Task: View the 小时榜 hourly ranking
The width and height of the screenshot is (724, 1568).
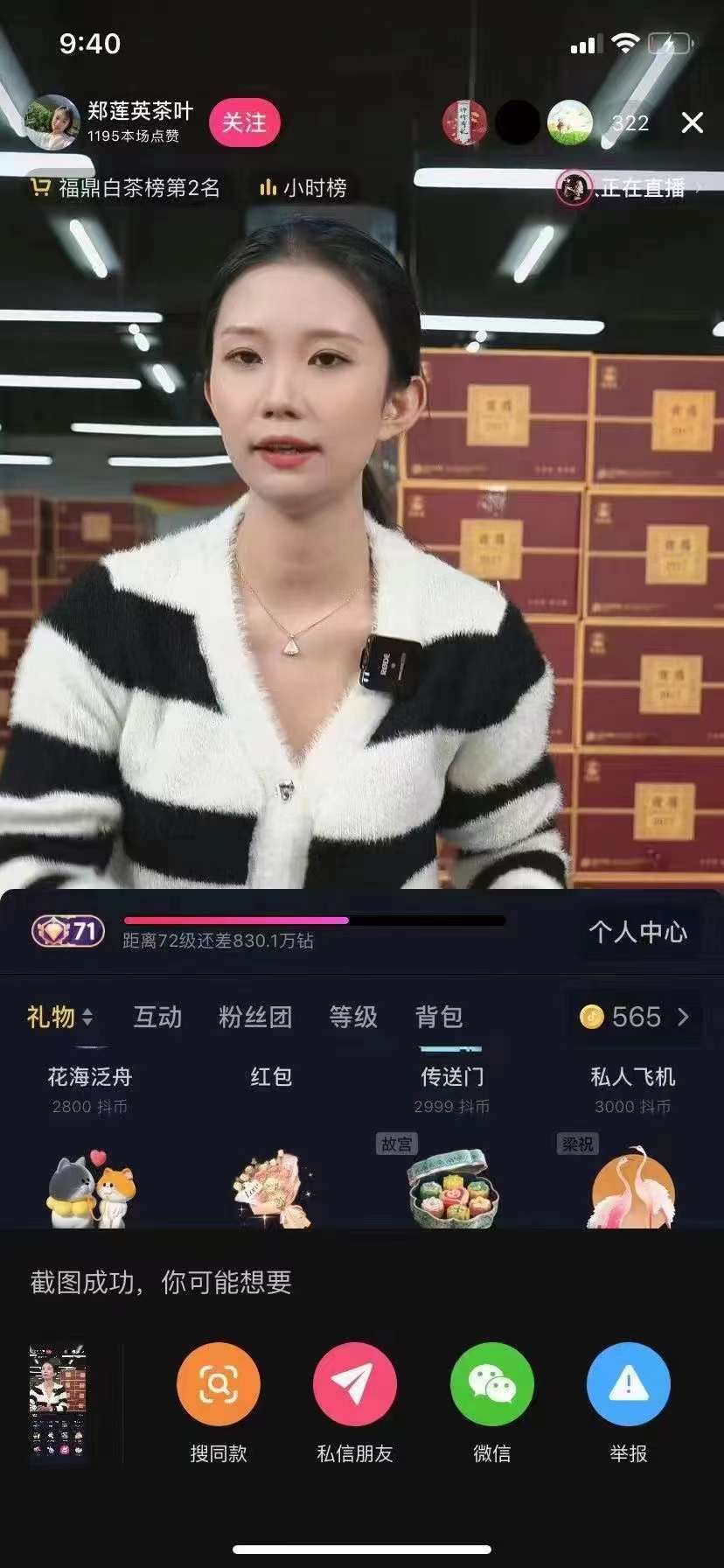Action: pyautogui.click(x=303, y=188)
